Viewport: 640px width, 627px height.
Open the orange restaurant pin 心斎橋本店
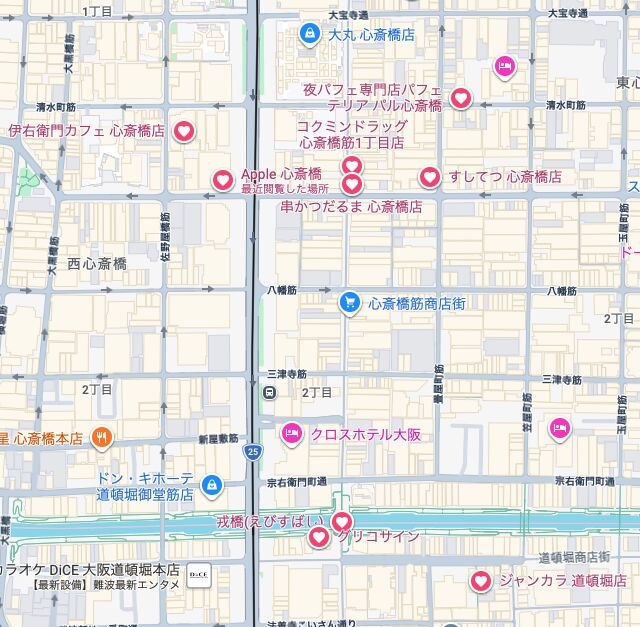[x=101, y=437]
